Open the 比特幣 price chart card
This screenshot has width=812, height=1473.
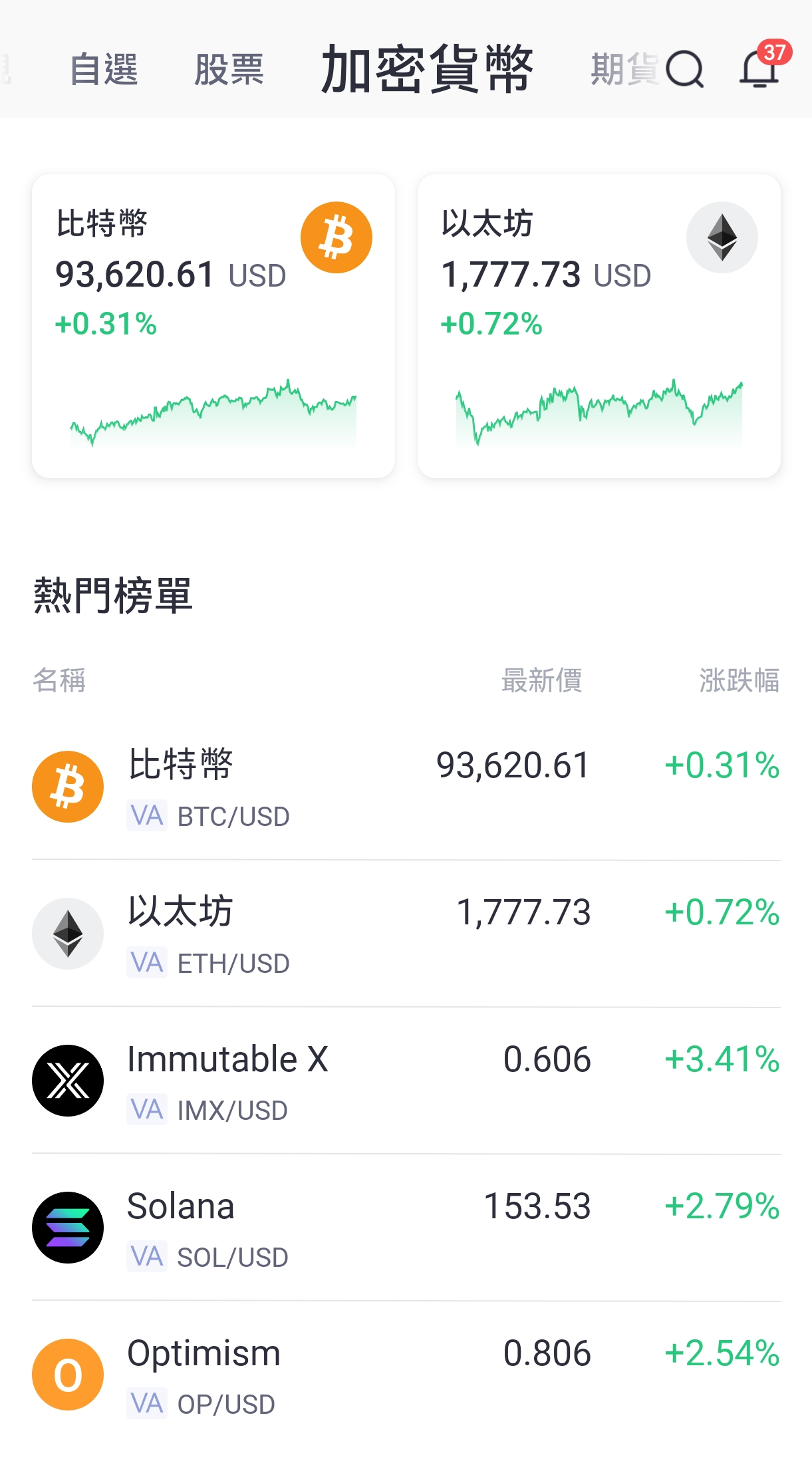tap(213, 326)
